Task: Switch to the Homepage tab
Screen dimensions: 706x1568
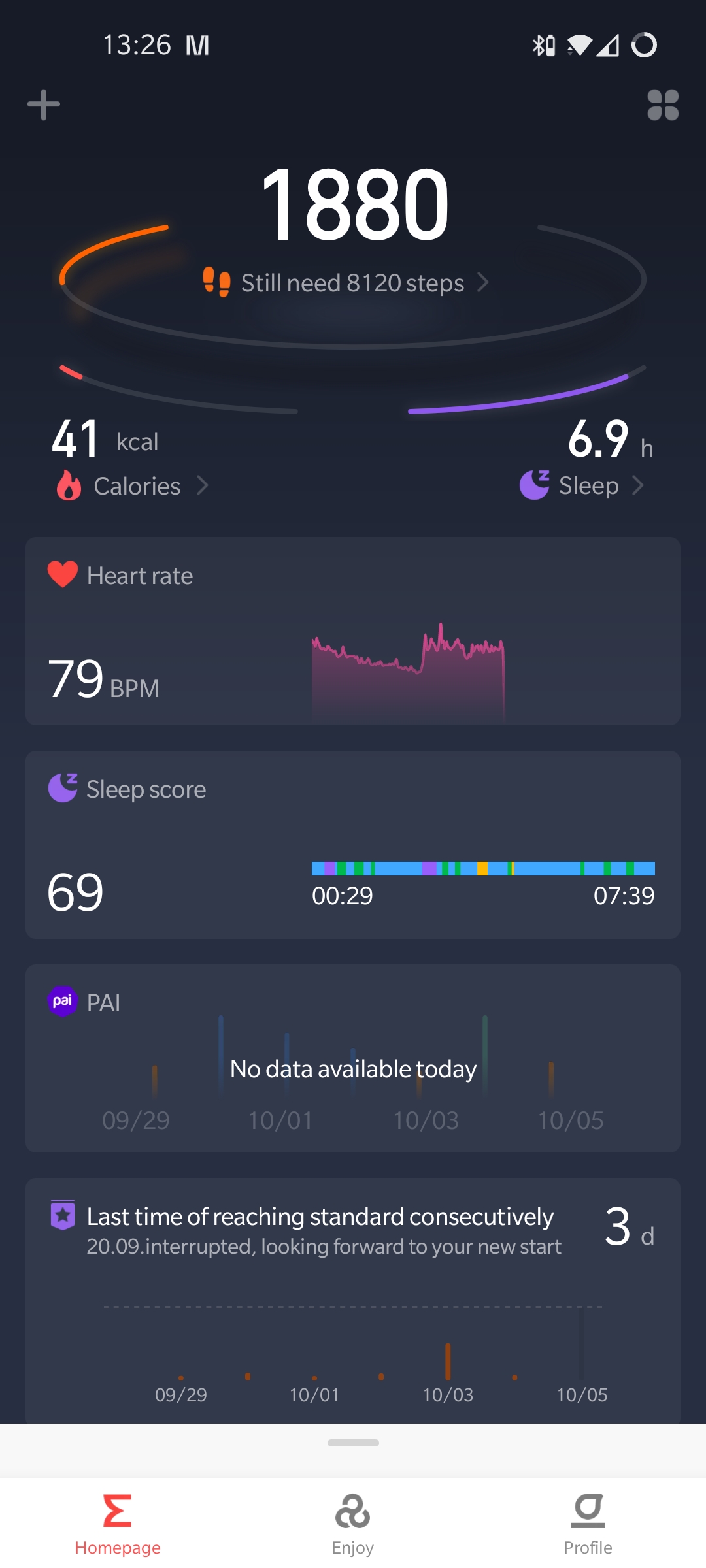Action: pos(118,1524)
